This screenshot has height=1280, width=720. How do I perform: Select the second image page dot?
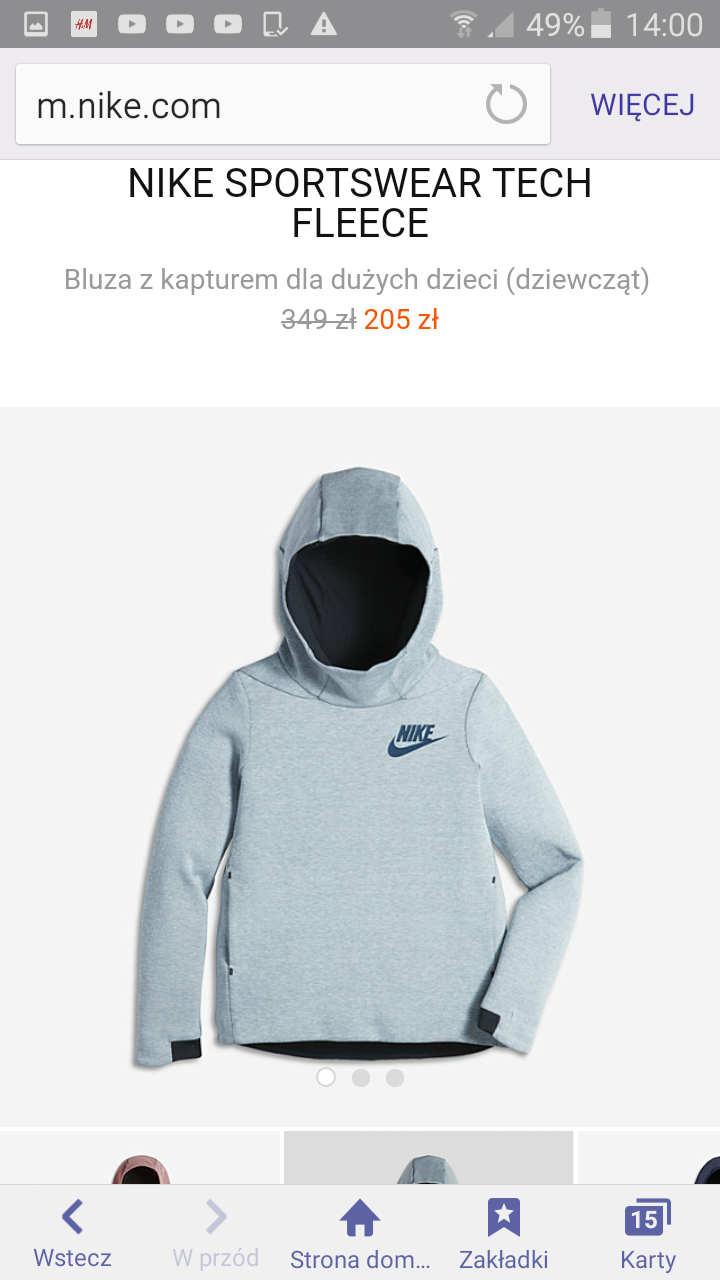coord(361,1078)
